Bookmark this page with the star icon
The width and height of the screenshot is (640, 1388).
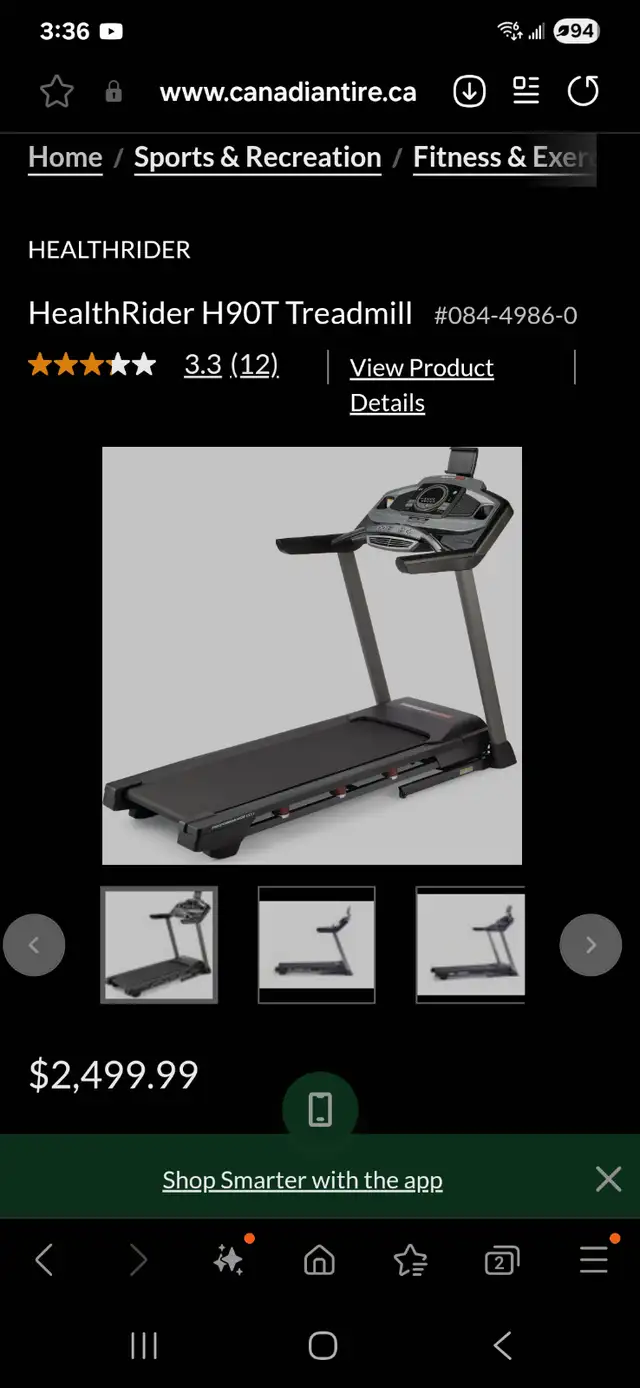[57, 92]
